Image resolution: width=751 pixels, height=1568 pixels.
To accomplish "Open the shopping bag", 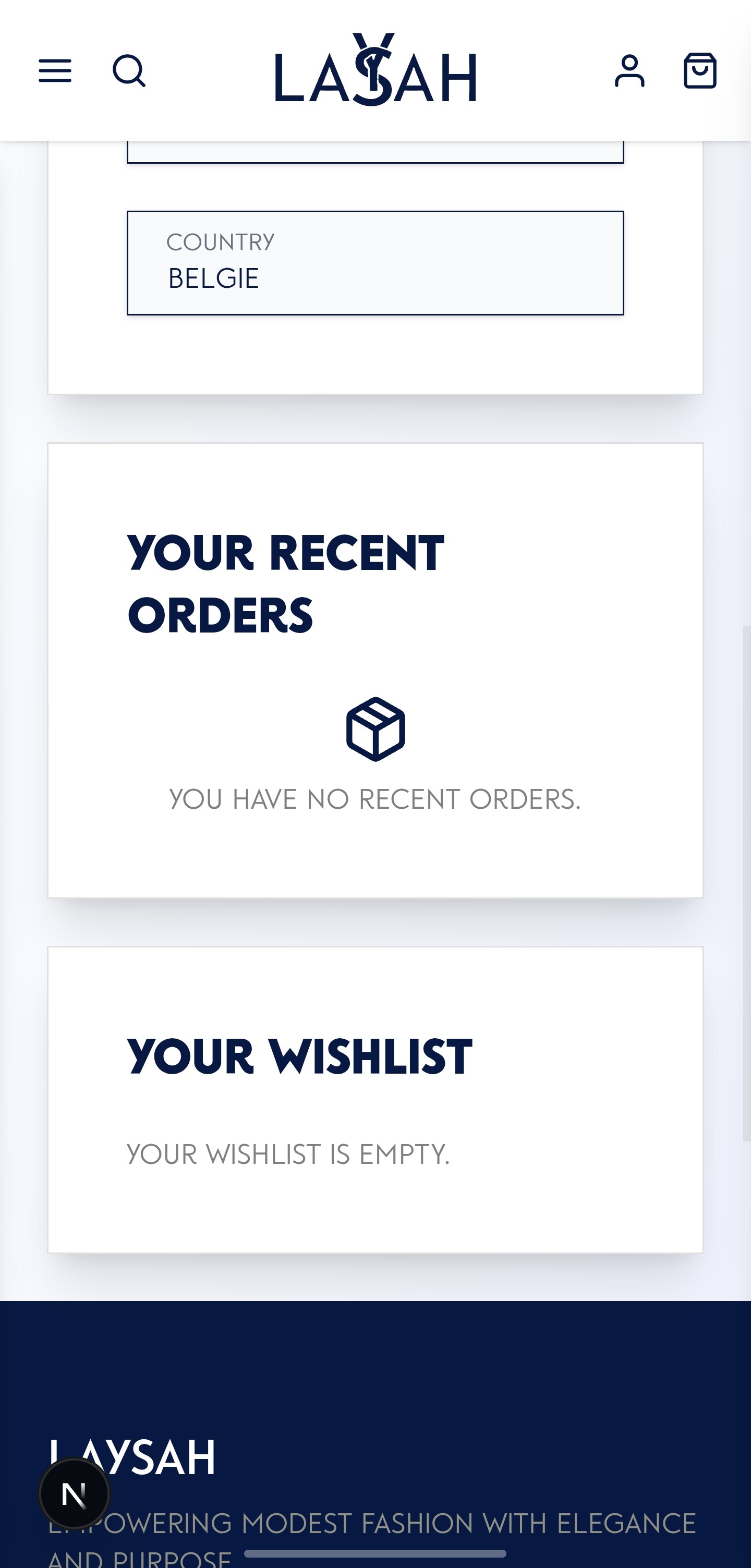I will point(700,70).
